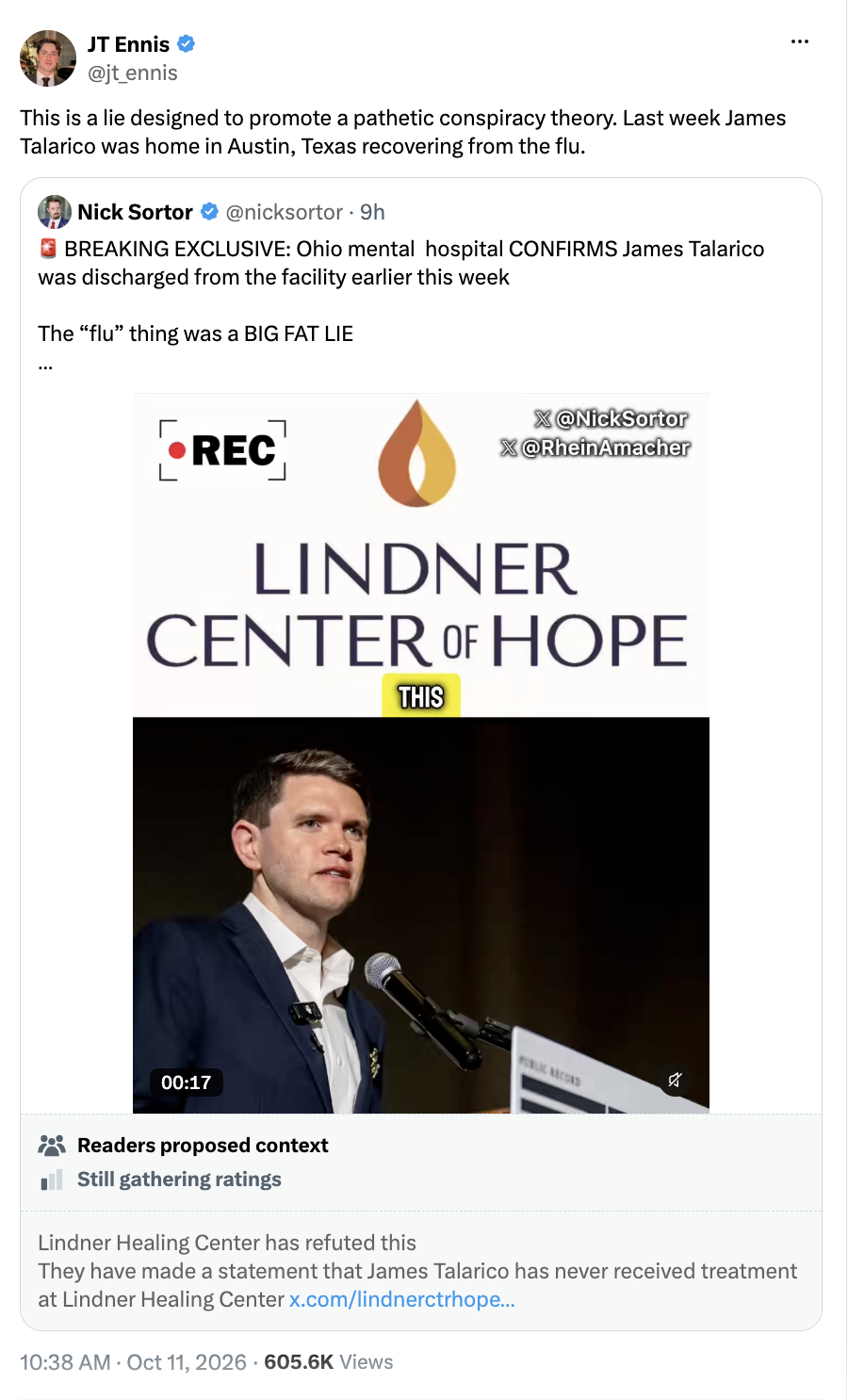The height and width of the screenshot is (1400, 848).
Task: Open the tweet's three-dot overflow menu
Action: click(x=800, y=41)
